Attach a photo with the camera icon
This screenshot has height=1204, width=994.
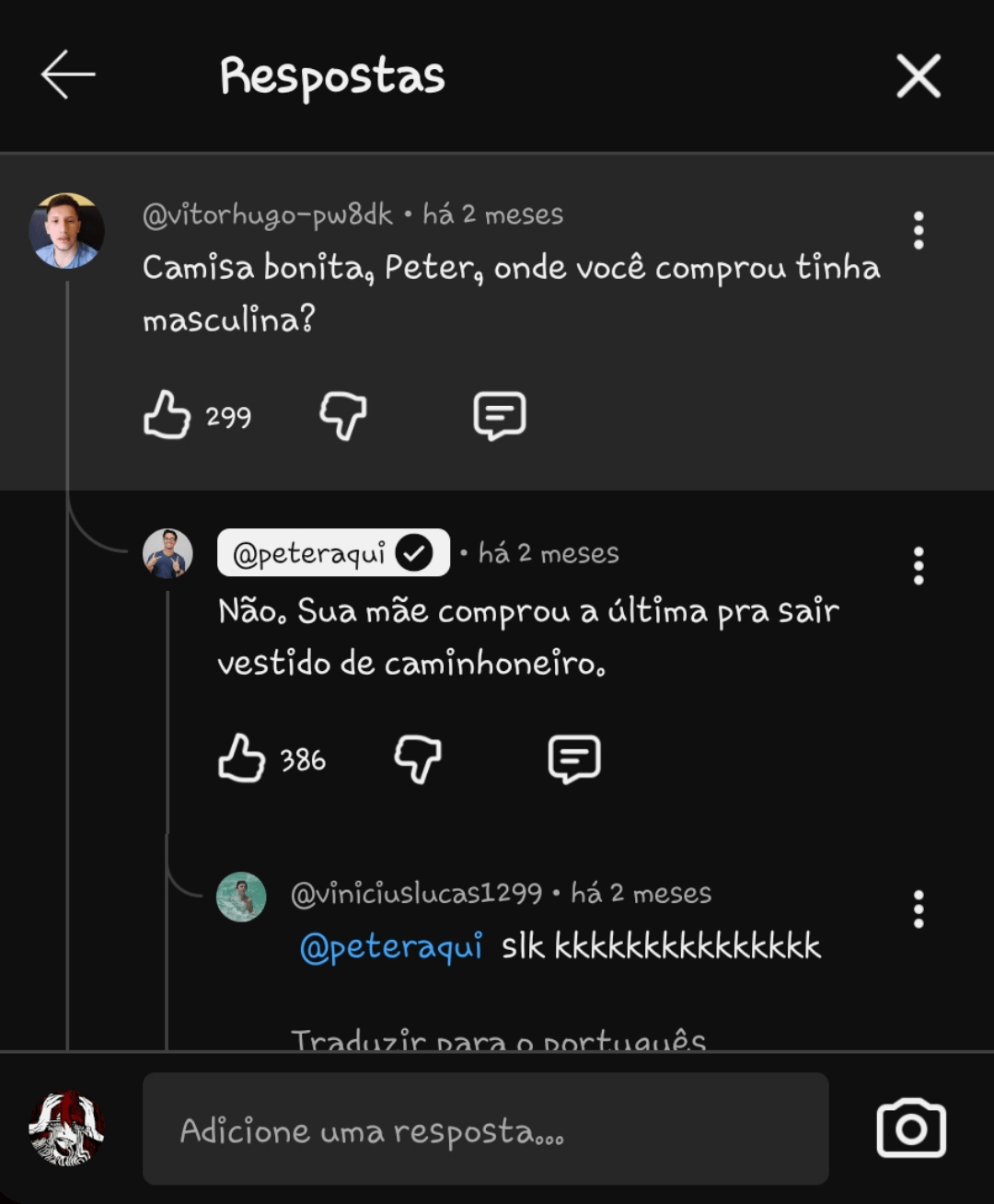pos(911,1129)
